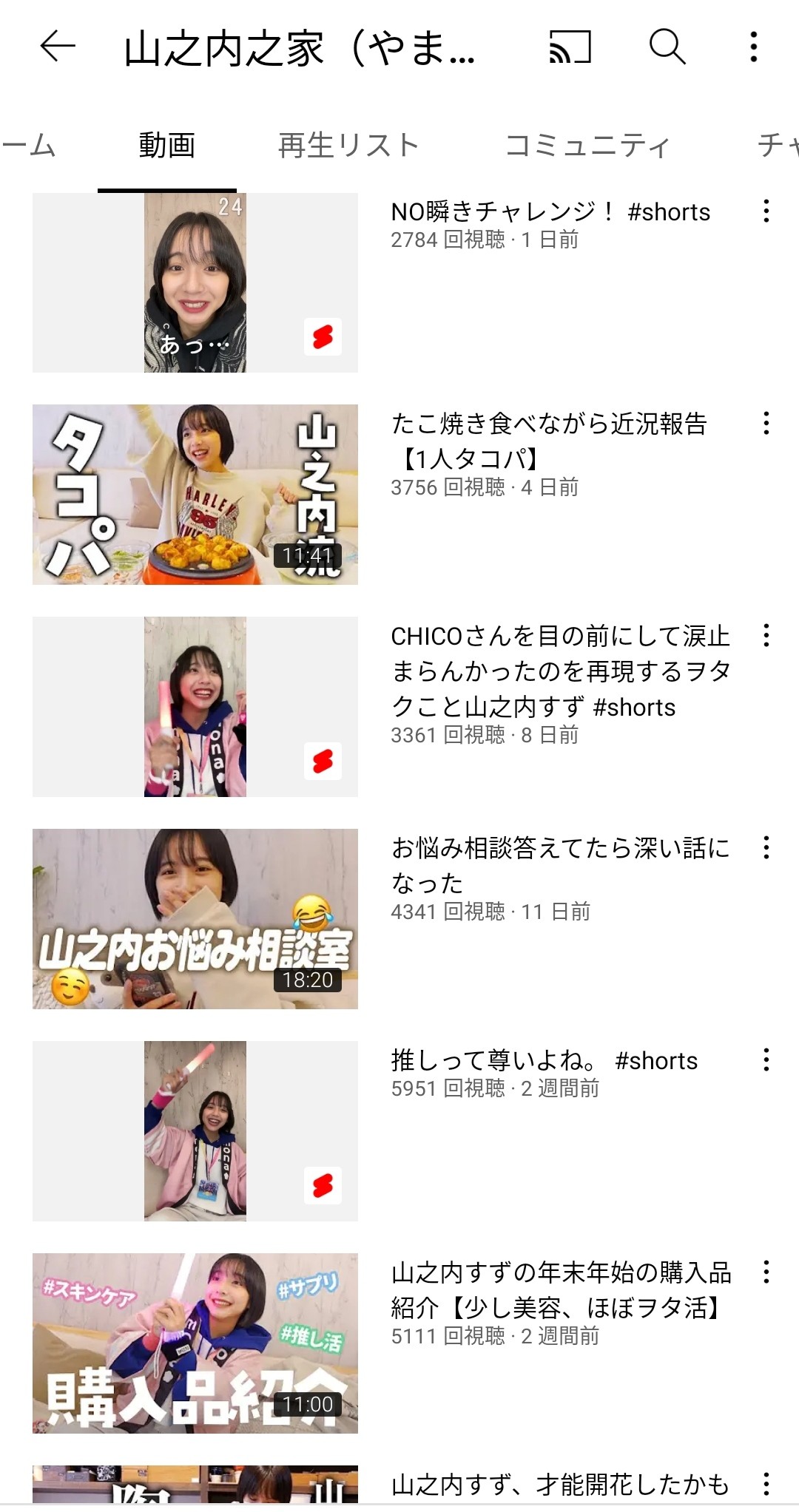
Task: Open options for NO瞬きチャレンジ video
Action: pyautogui.click(x=766, y=211)
